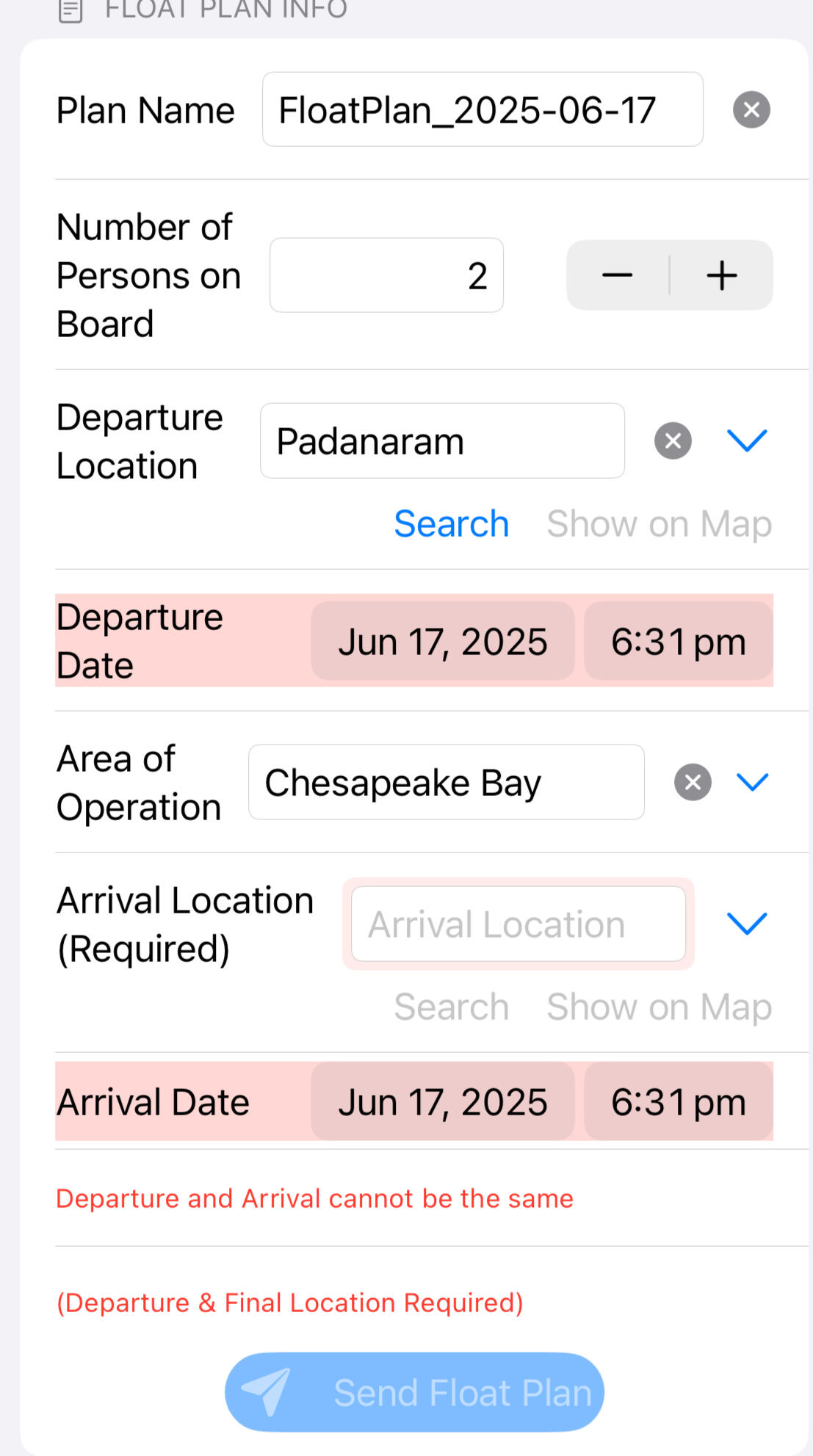813x1456 pixels.
Task: Clear the Chesapeake Bay entry
Action: 693,783
